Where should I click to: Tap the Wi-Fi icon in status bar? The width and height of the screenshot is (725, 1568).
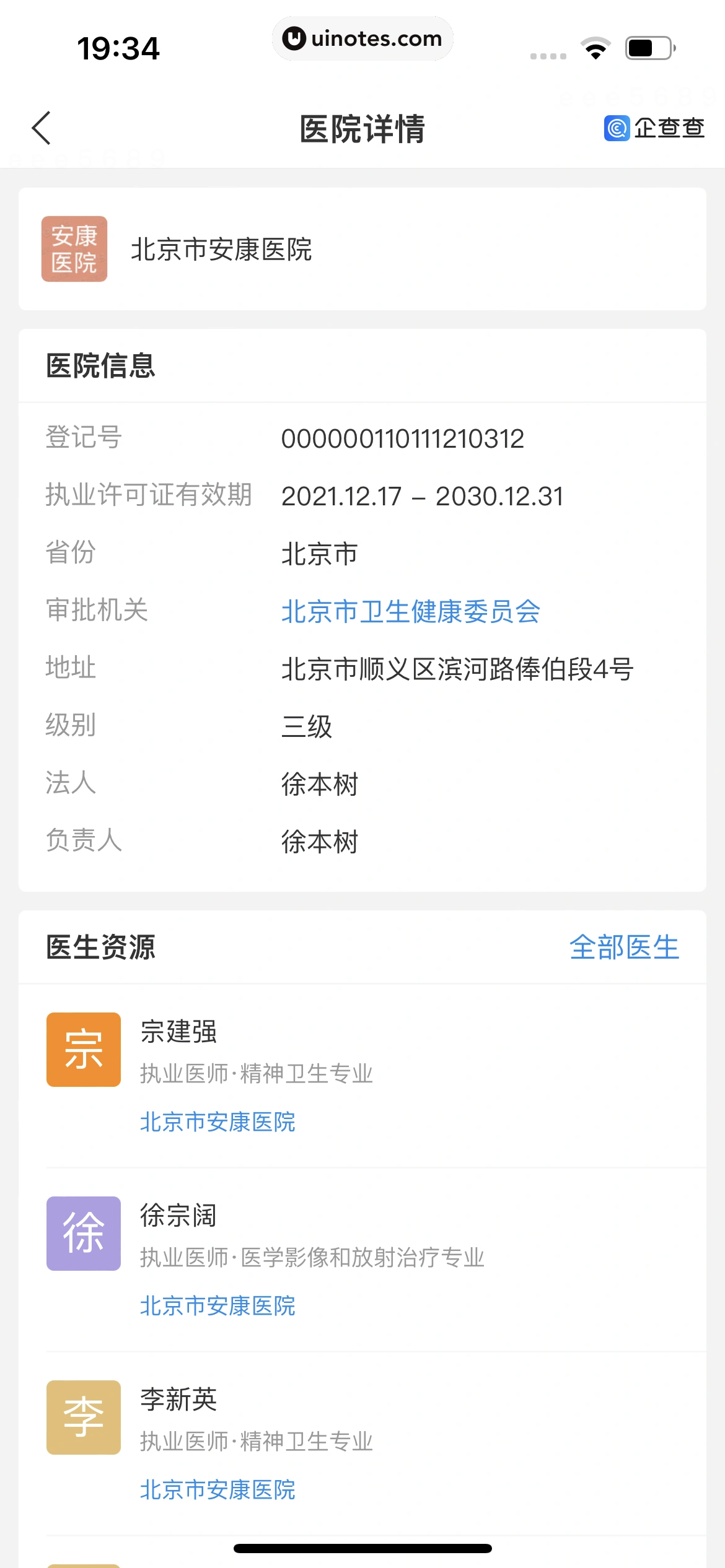pos(595,46)
